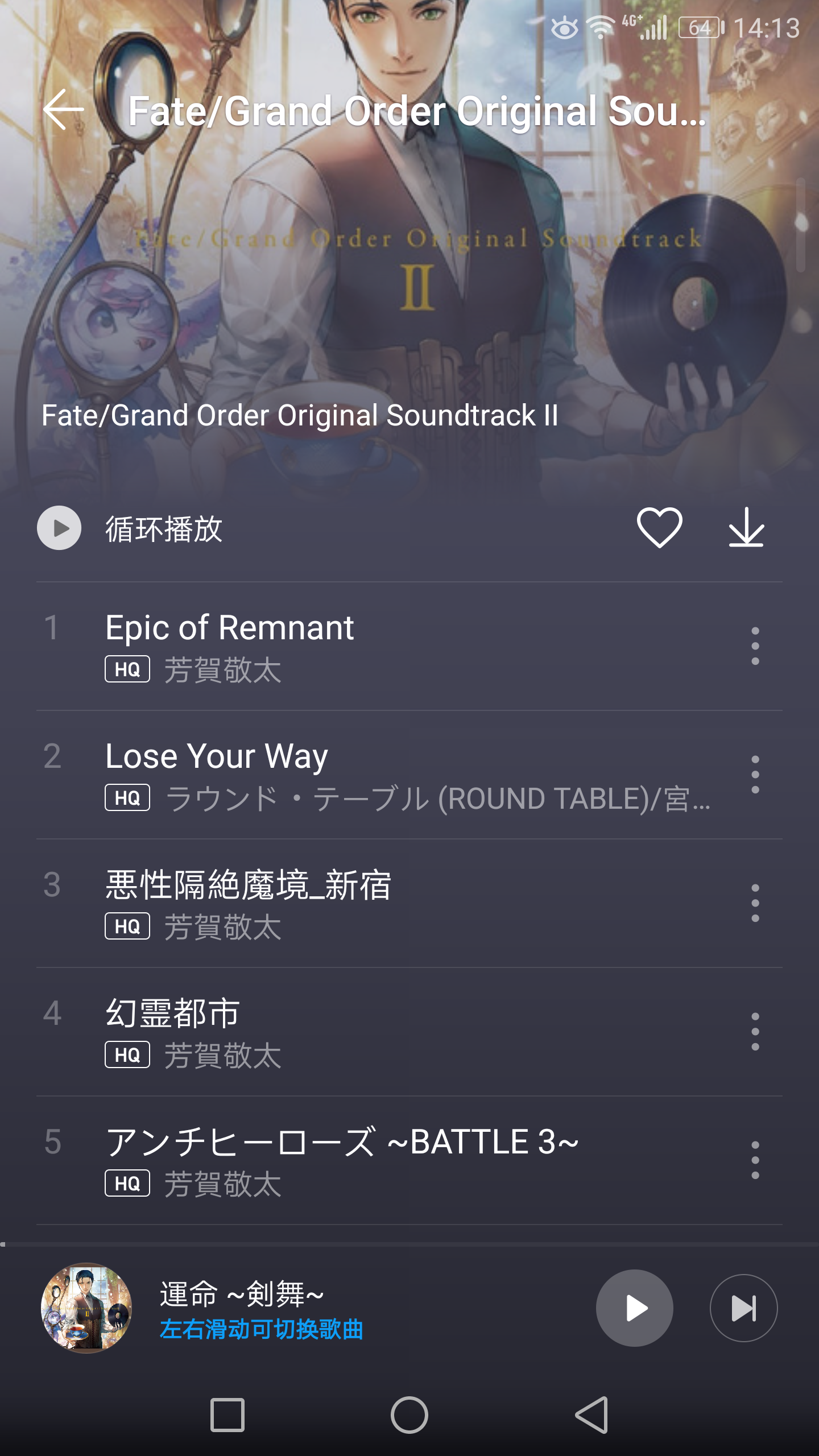Skip to the next song in mini player
Image resolution: width=819 pixels, height=1456 pixels.
(744, 1308)
